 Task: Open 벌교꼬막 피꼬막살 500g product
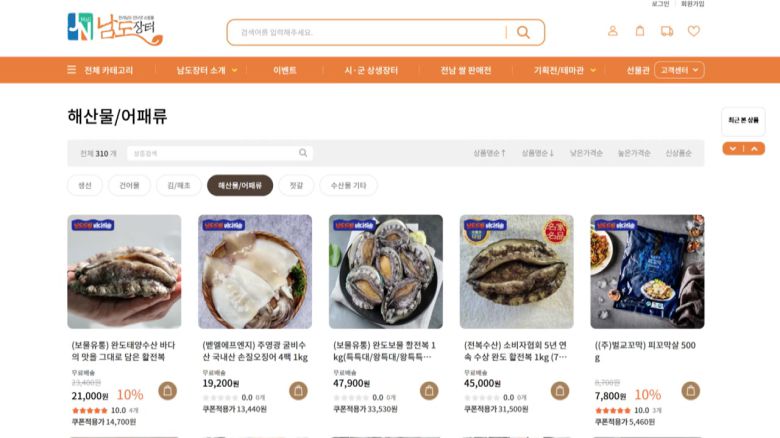click(x=647, y=272)
